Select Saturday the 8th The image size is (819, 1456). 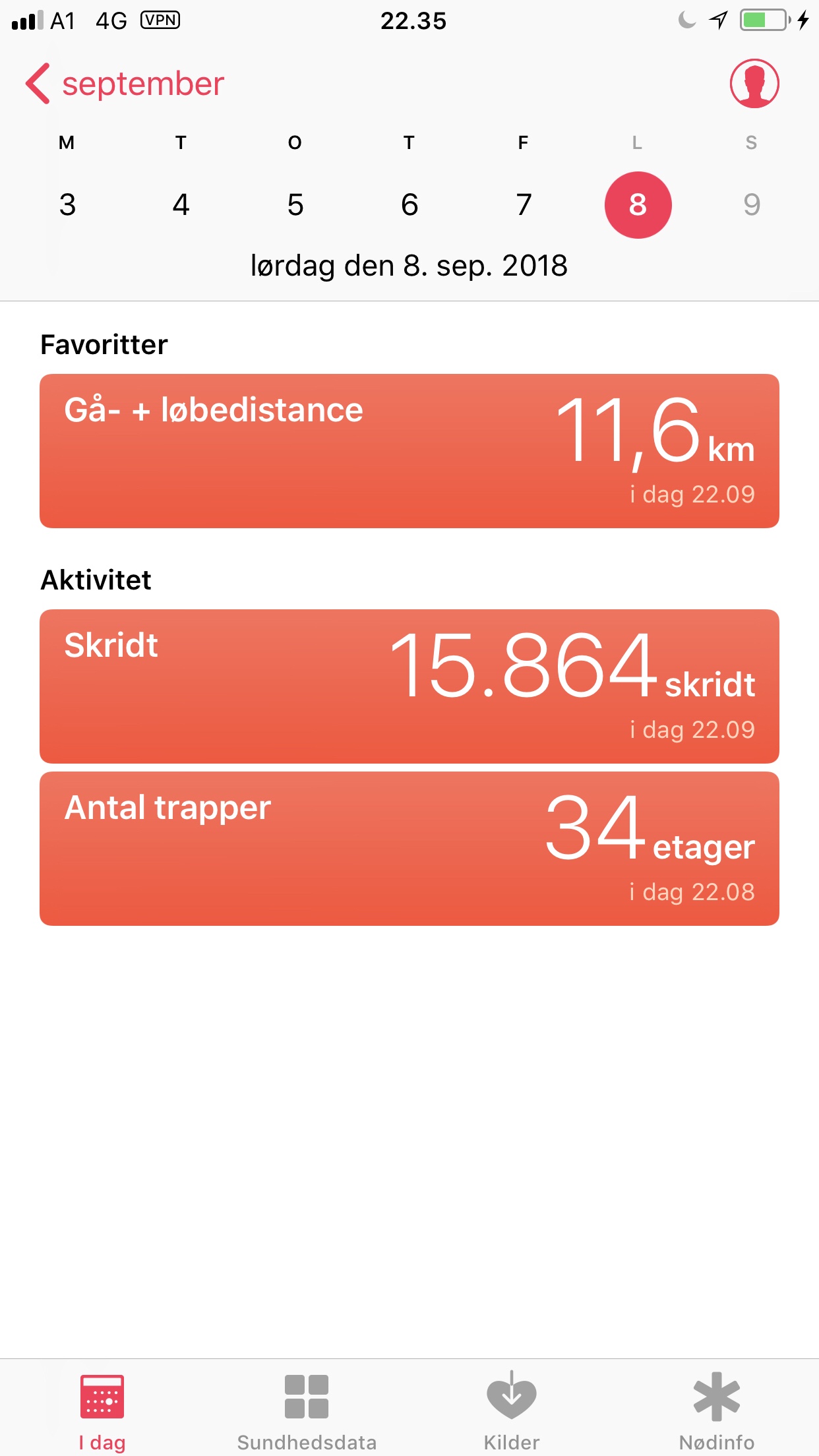pyautogui.click(x=638, y=204)
